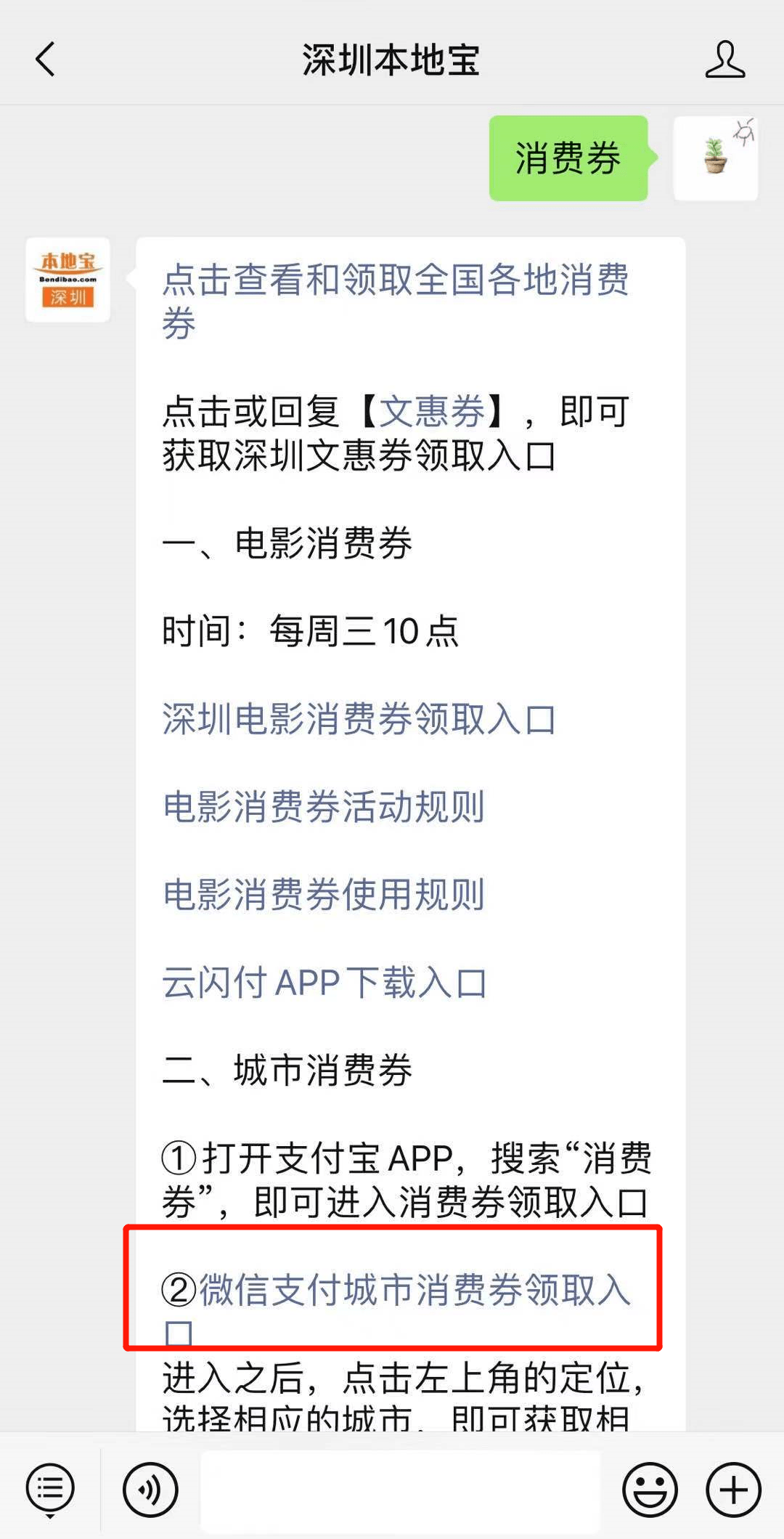Switch to voice input
This screenshot has height=1539, width=784.
coord(150,1490)
